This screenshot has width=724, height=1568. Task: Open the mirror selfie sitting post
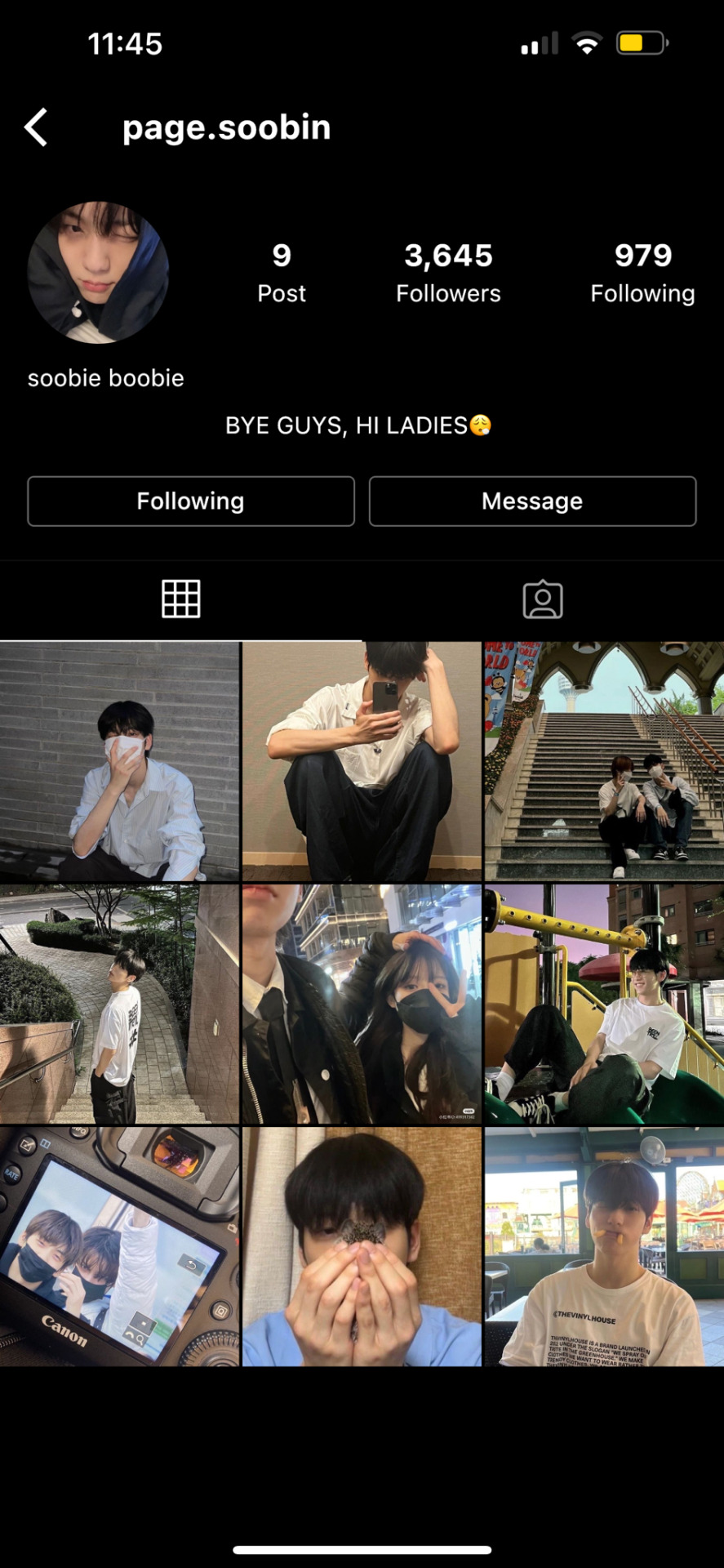pos(362,761)
